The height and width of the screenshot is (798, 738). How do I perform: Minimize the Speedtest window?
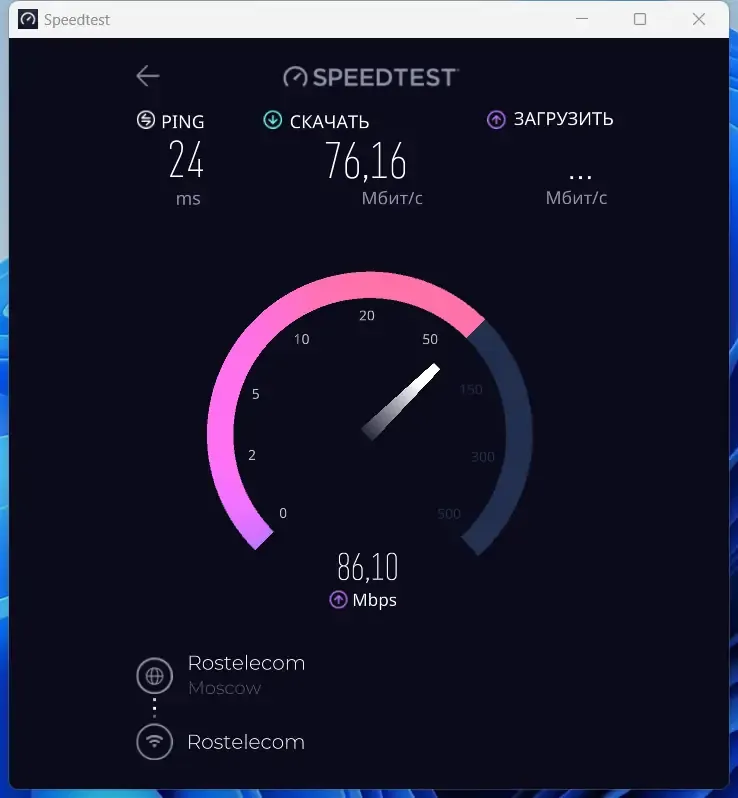tap(584, 19)
